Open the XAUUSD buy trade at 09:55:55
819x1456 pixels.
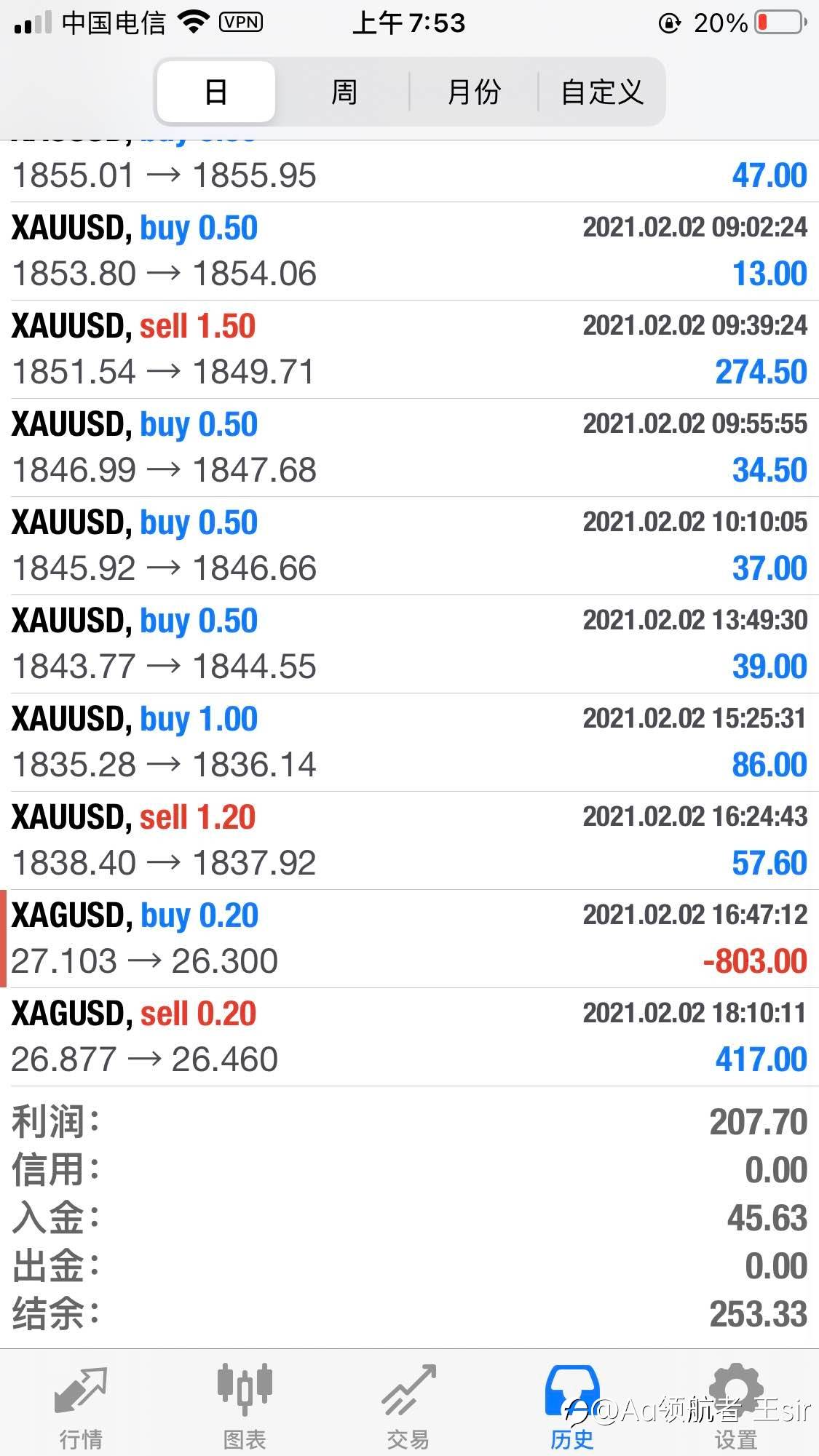tap(409, 447)
